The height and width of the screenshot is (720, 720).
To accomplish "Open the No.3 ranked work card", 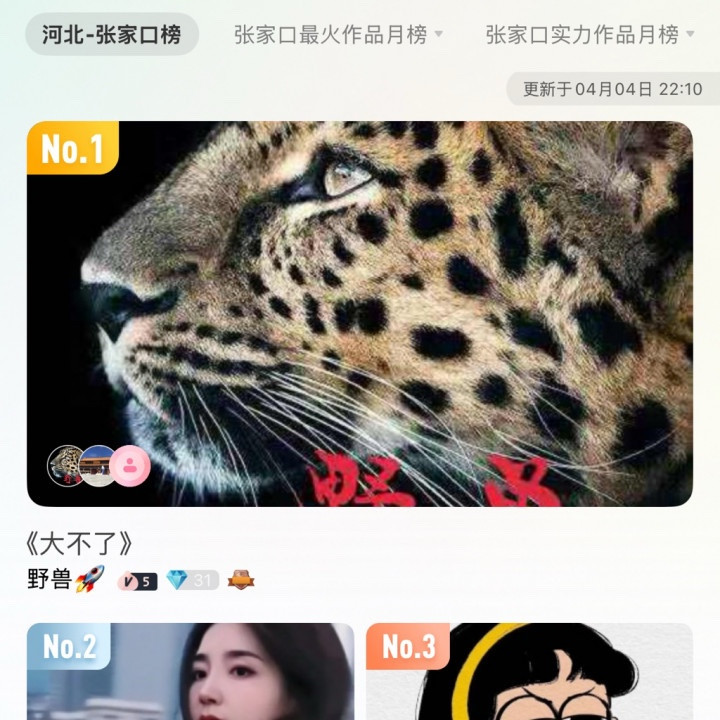I will (x=530, y=672).
